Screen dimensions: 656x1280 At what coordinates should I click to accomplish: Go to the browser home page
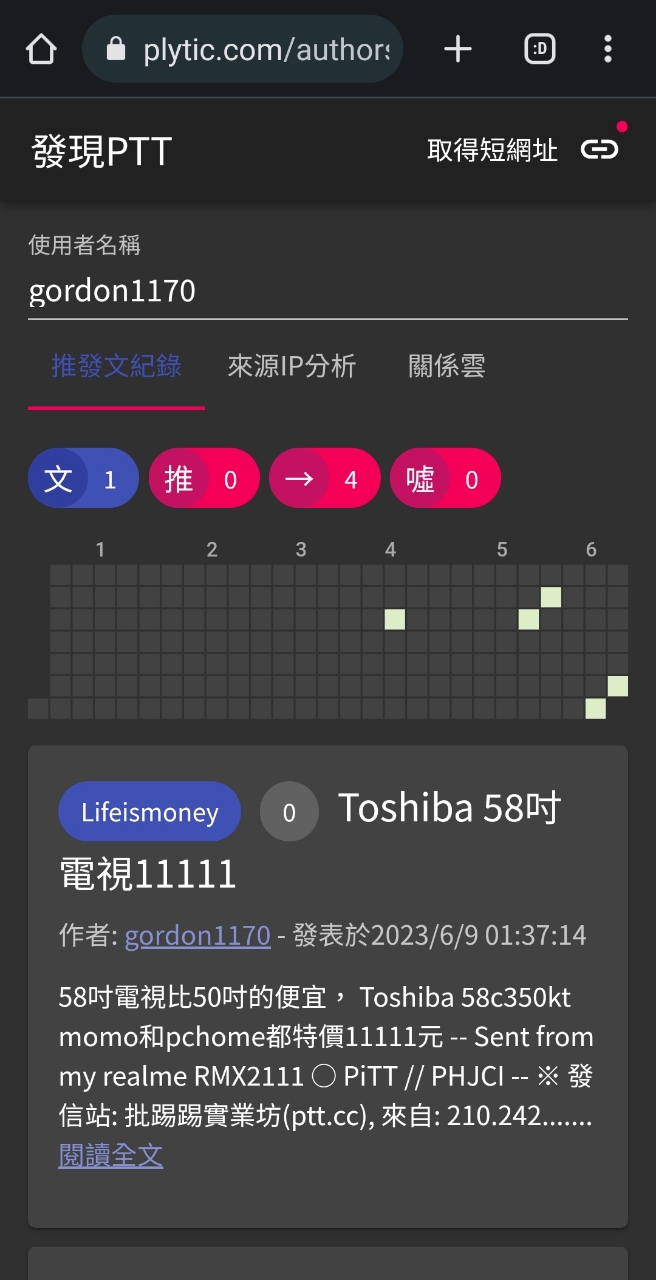(41, 48)
